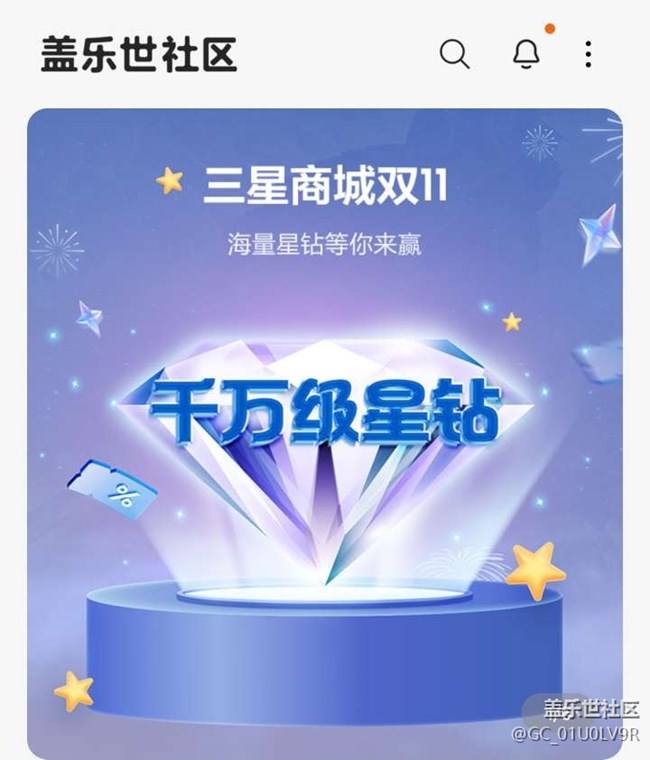Open search in 盖乐世社区
Screen dimensions: 650x760
pyautogui.click(x=454, y=54)
